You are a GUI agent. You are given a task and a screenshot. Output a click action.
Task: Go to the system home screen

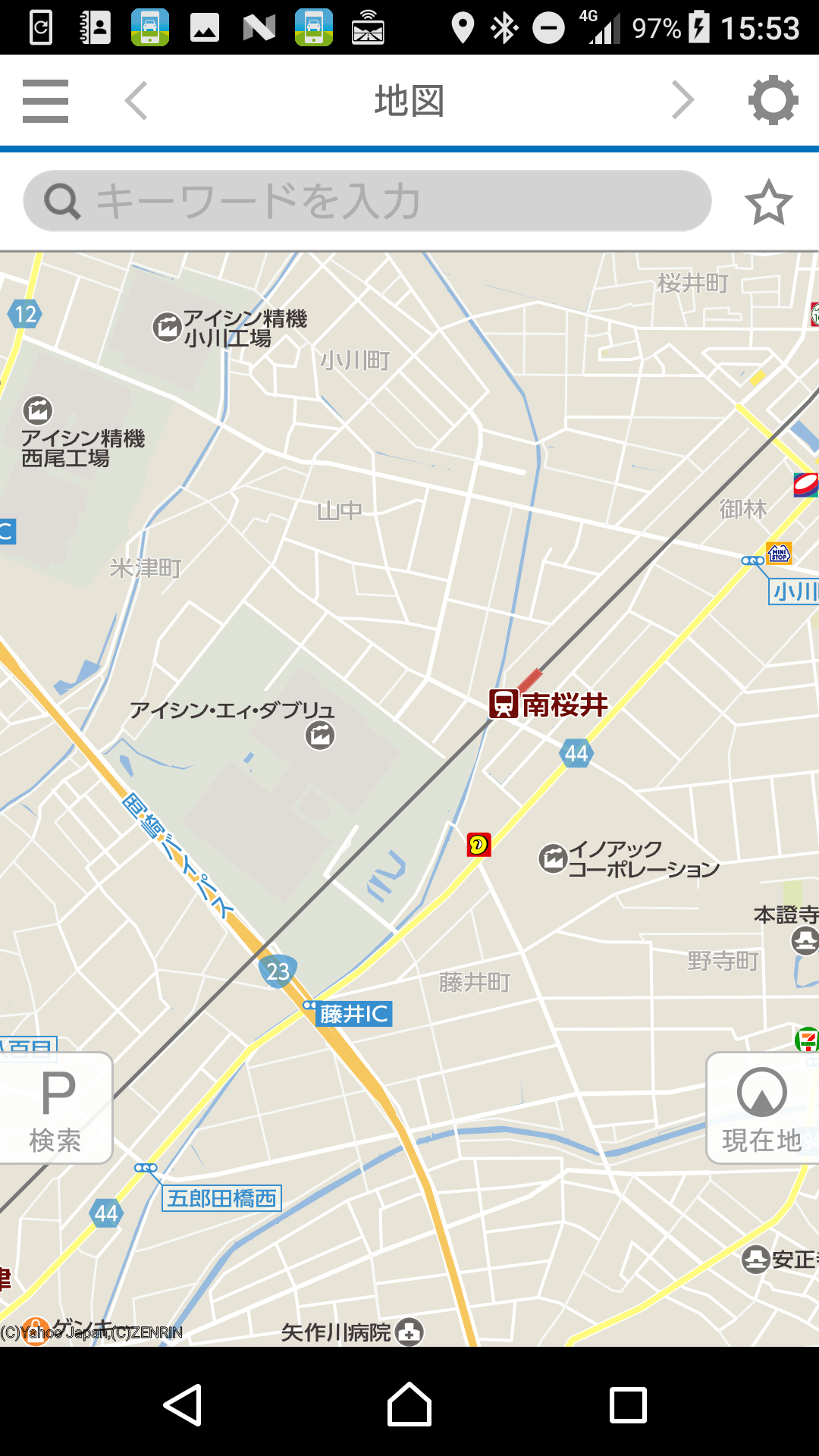pyautogui.click(x=409, y=1405)
